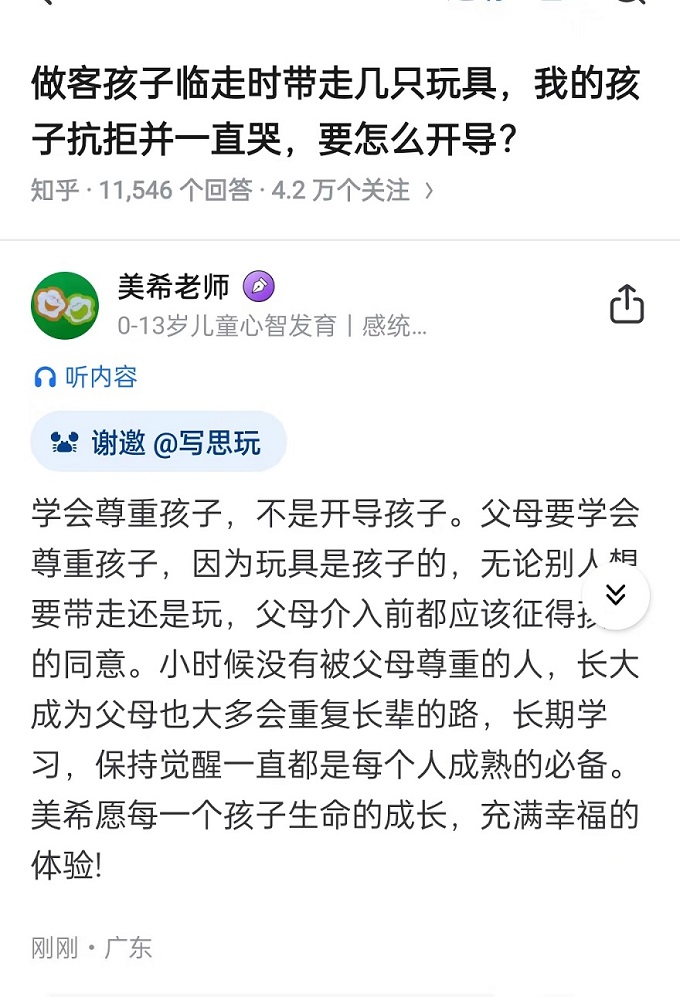Open question details via 知乎 answers row

coord(232,190)
